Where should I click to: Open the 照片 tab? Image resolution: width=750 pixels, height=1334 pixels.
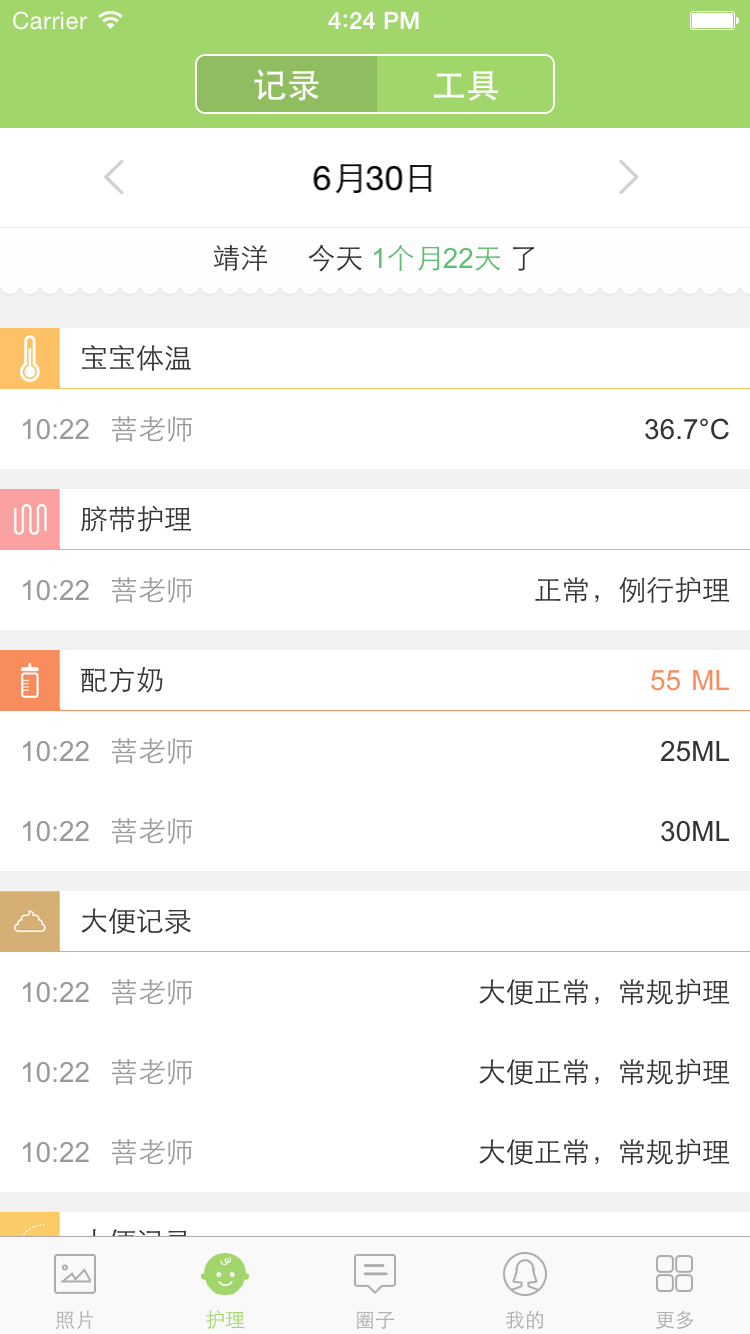tap(75, 1288)
